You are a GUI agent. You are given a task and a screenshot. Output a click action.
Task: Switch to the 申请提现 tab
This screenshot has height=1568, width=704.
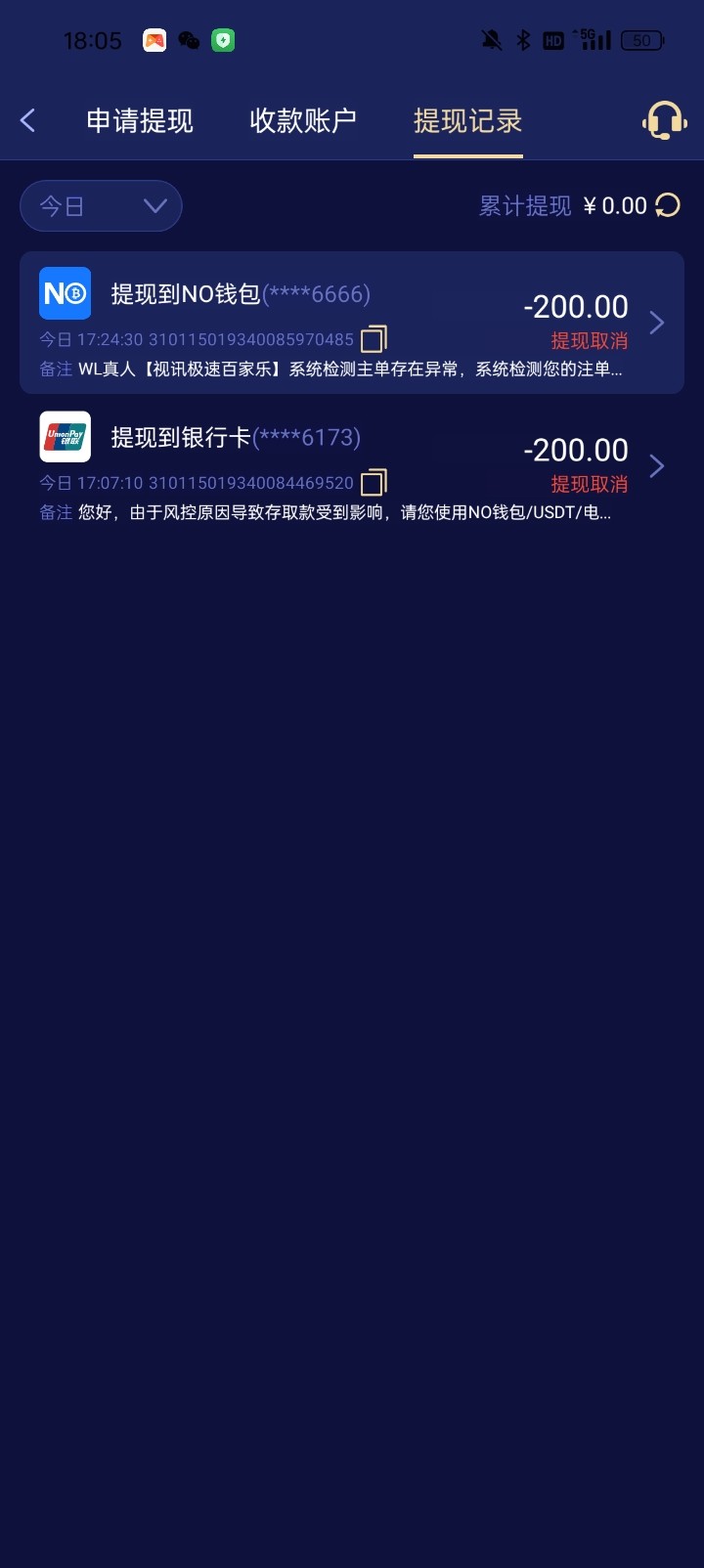tap(140, 120)
